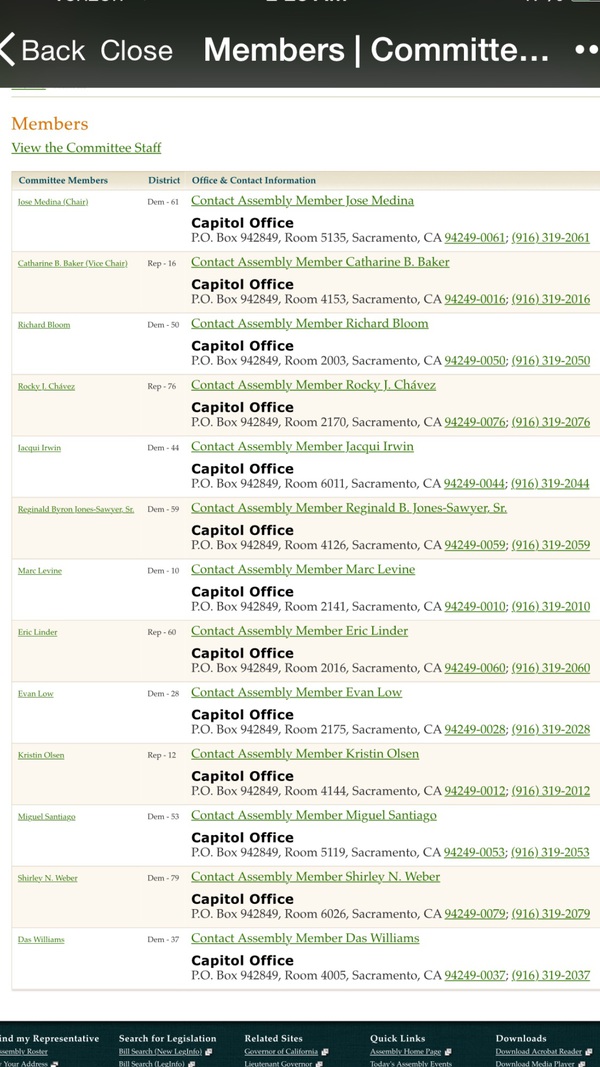
Task: Contact Assembly Member Kristin Olsen
Action: click(305, 754)
